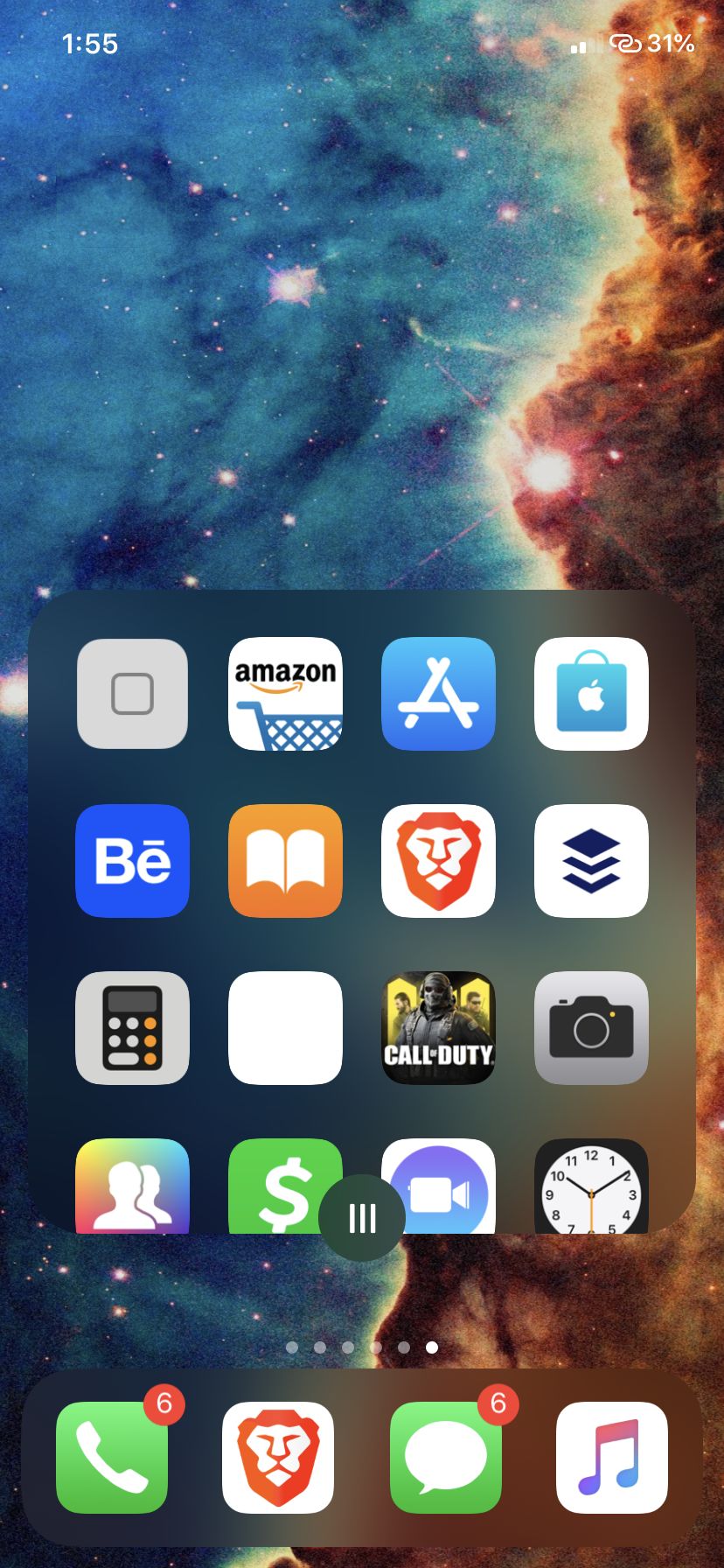Open the Apple Store app

pos(591,694)
